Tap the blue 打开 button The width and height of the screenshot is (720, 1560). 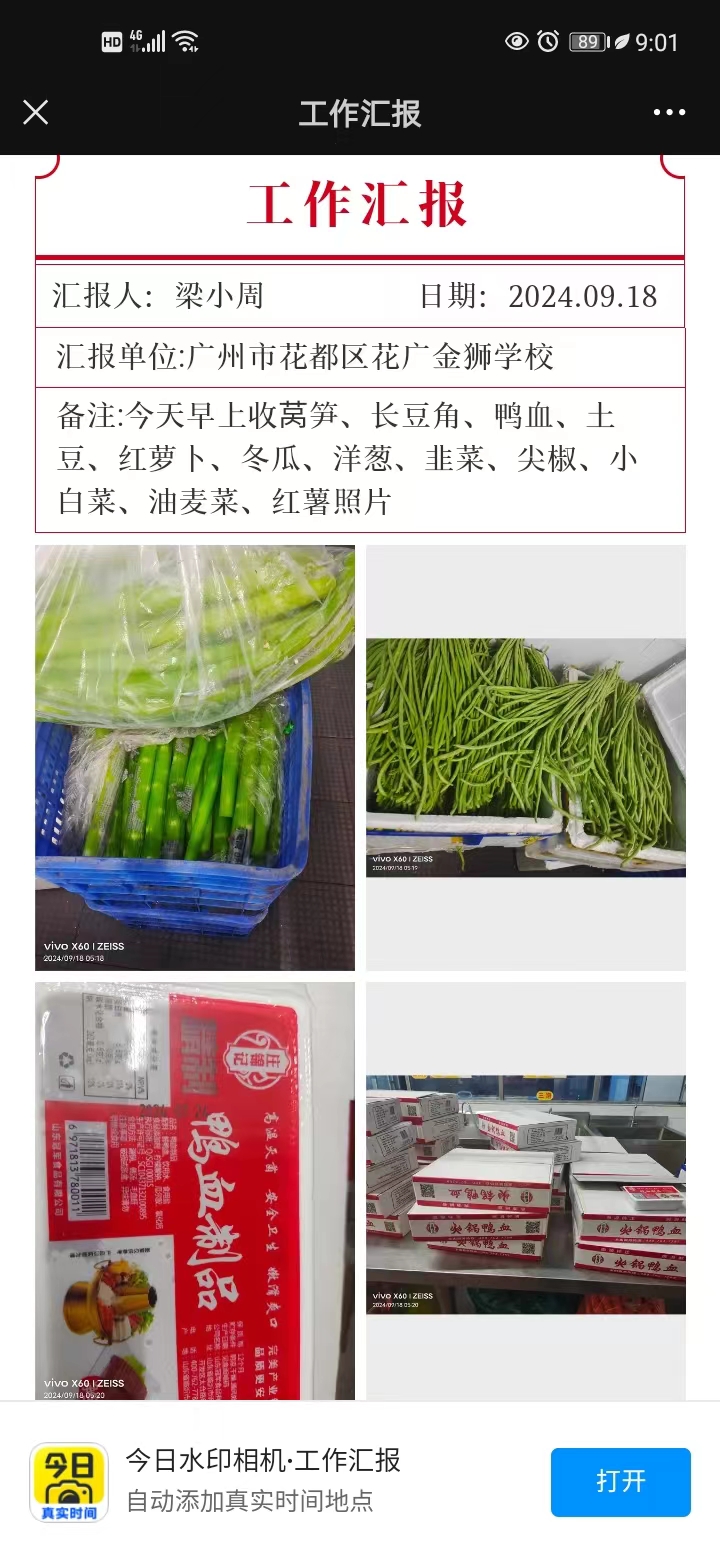[620, 1482]
